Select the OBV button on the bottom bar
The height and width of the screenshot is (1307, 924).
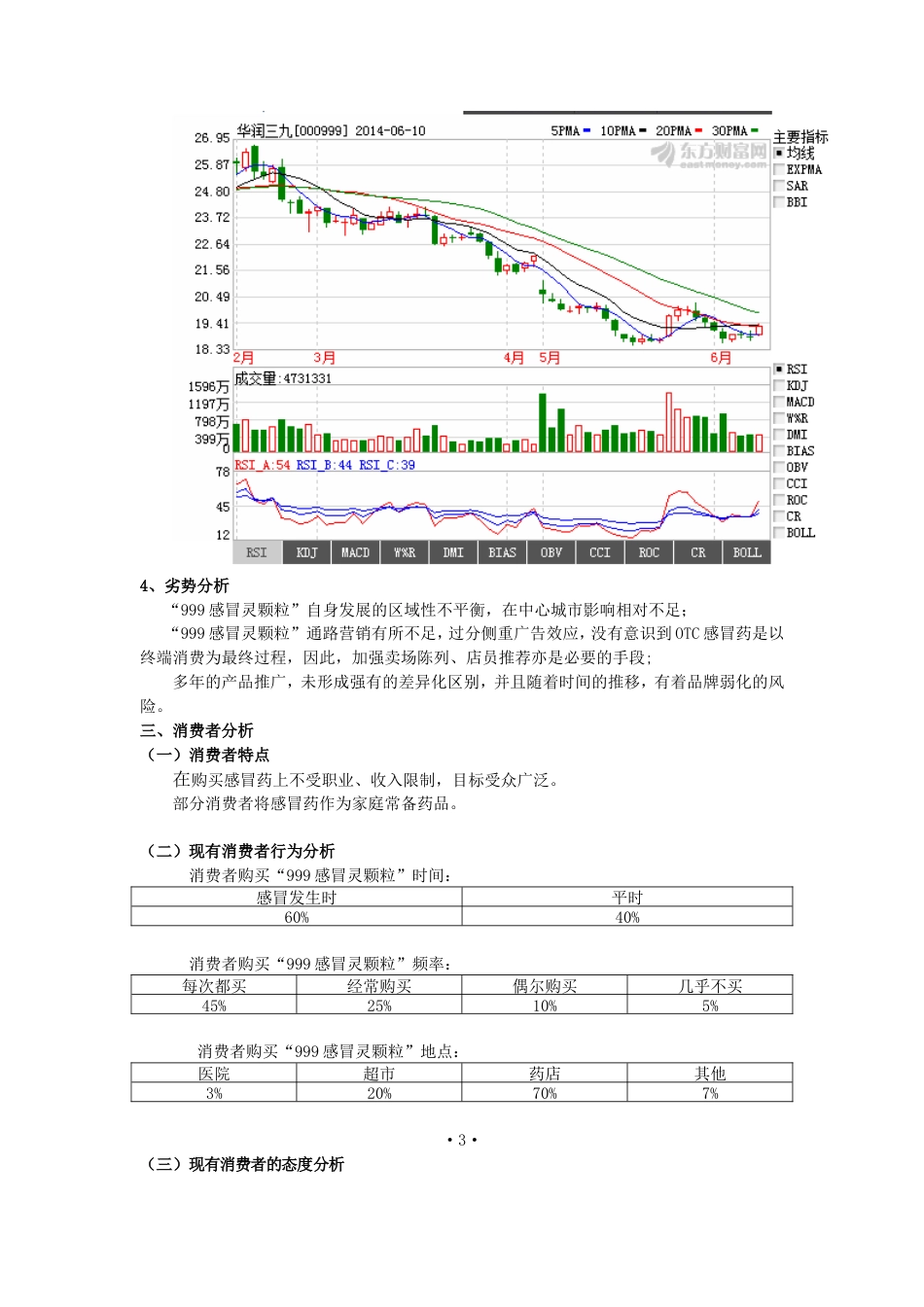pos(551,552)
